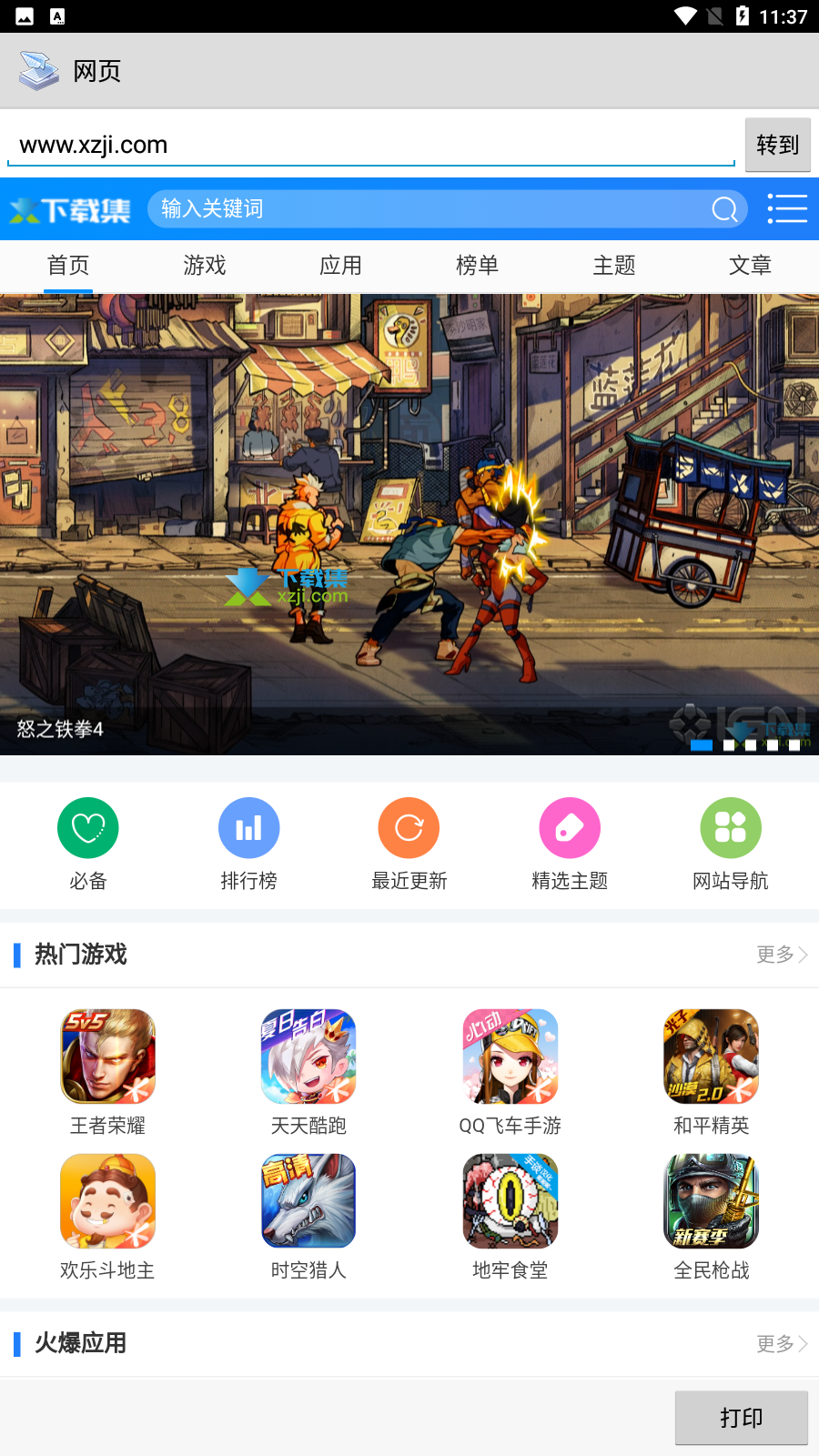Screen dimensions: 819x1456
Task: Show 更多 for 热门游戏
Action: 782,955
